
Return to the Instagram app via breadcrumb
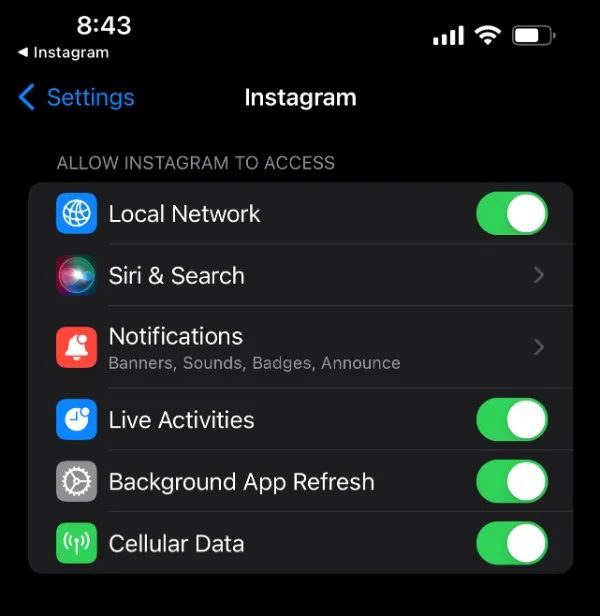pyautogui.click(x=63, y=52)
